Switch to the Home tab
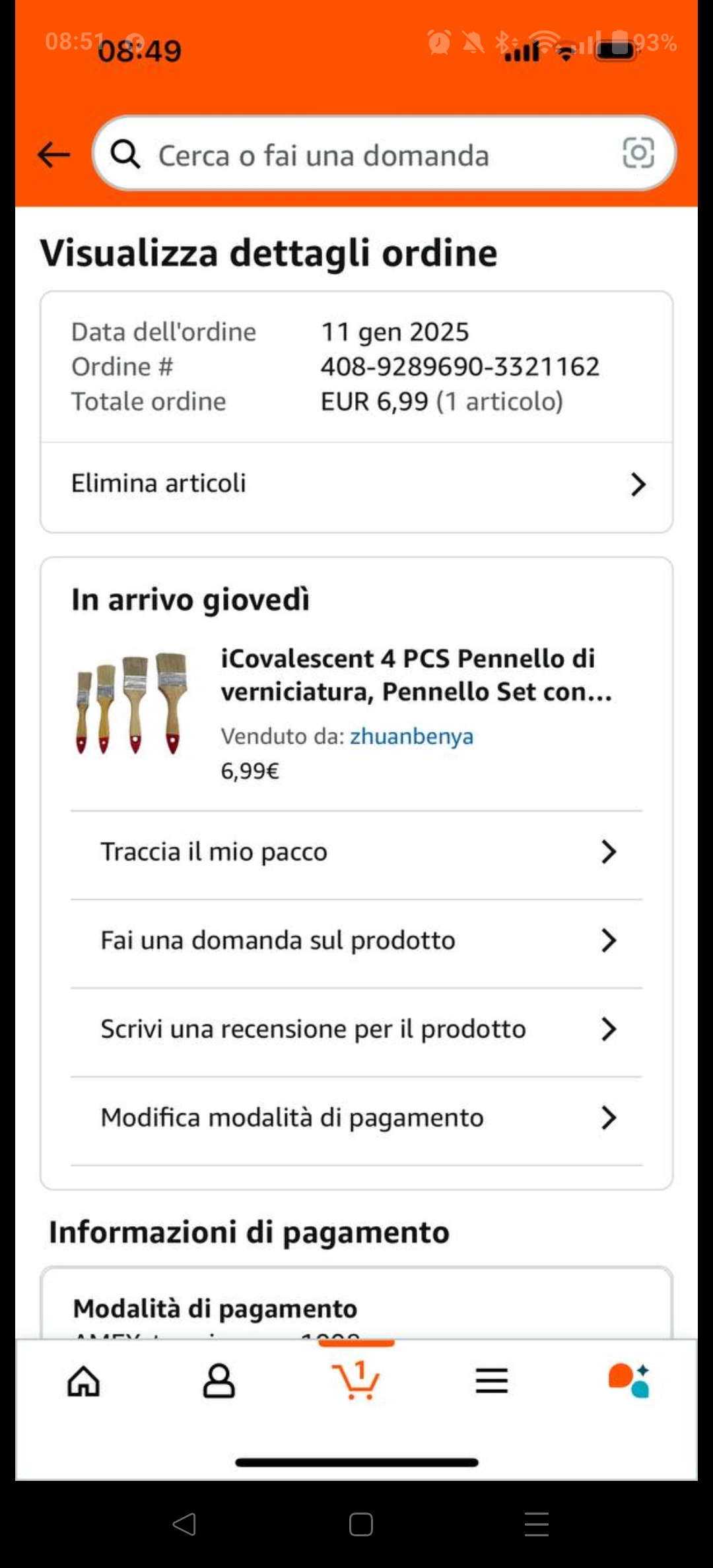Viewport: 713px width, 1568px height. 84,1381
